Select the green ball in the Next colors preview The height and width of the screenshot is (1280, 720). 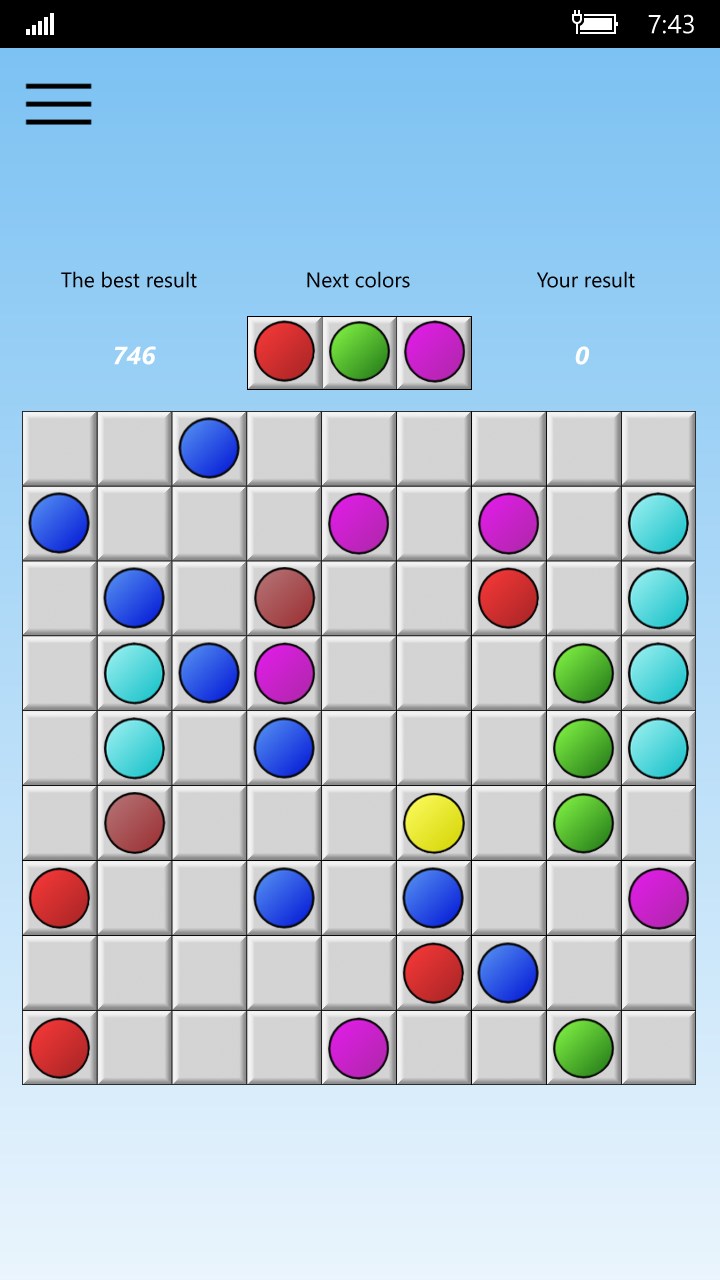(359, 353)
